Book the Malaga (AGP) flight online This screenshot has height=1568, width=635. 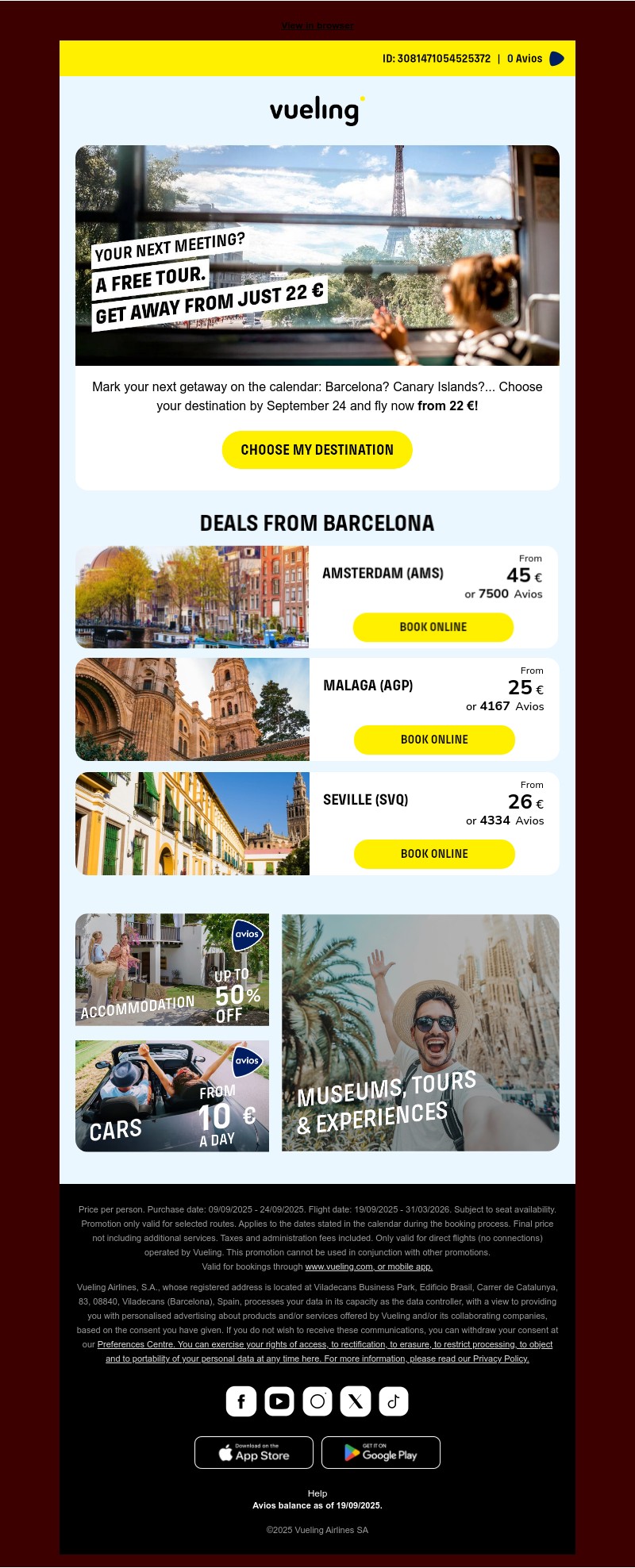click(x=433, y=740)
